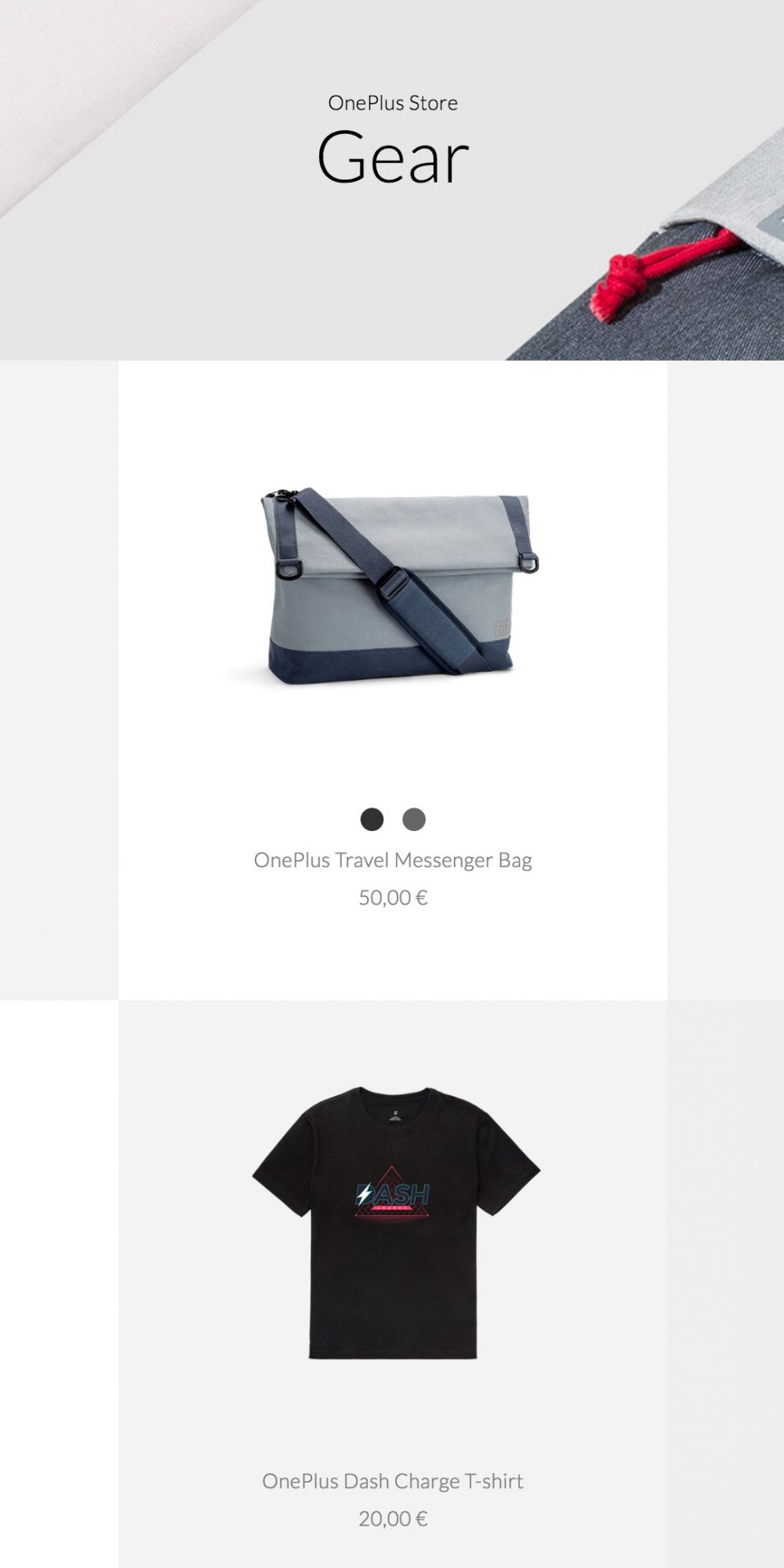Open the OnePlus Travel Messenger Bag product
The height and width of the screenshot is (1568, 784).
pos(393,860)
